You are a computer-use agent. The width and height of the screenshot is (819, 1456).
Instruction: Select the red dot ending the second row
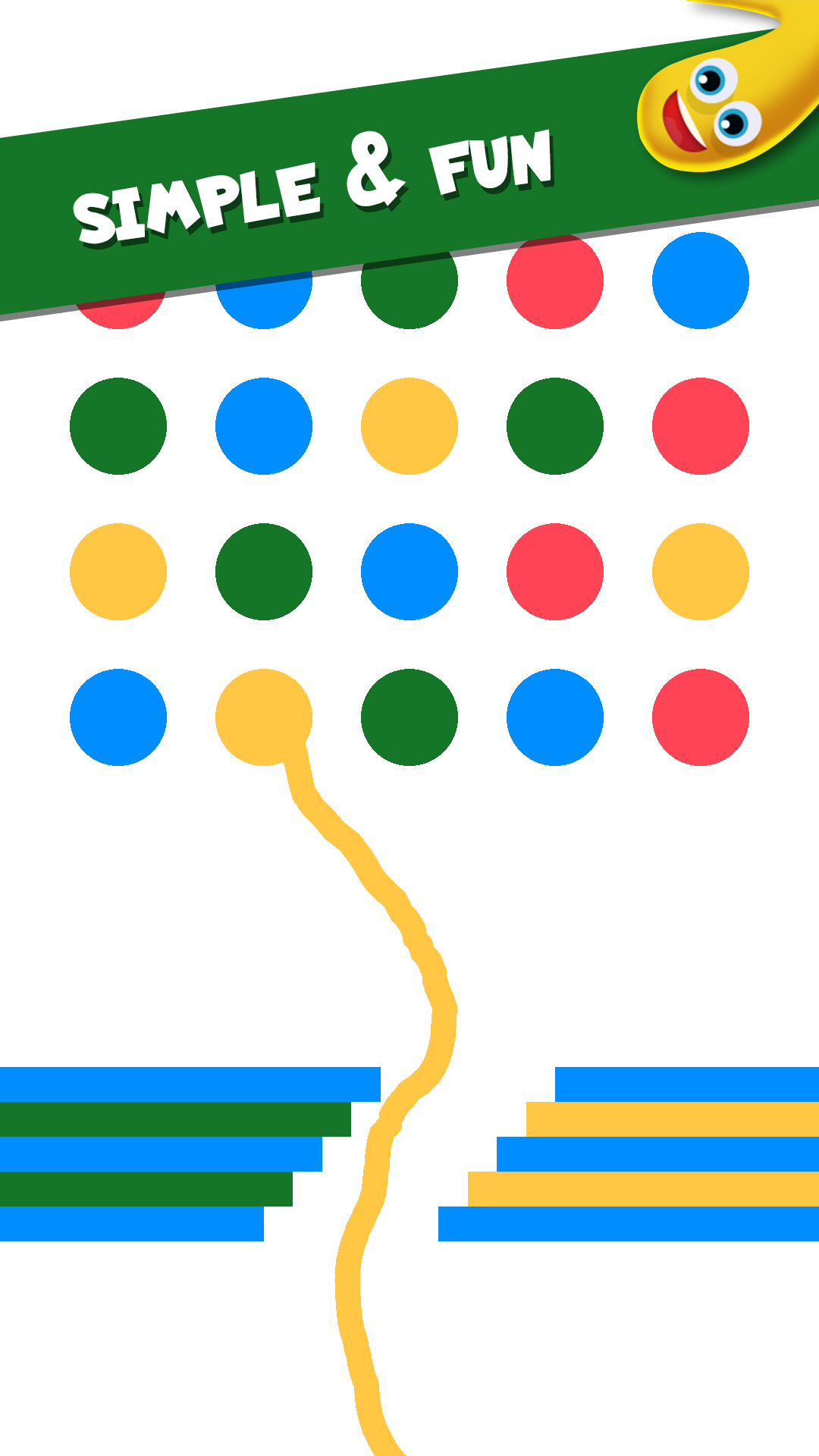pyautogui.click(x=699, y=426)
